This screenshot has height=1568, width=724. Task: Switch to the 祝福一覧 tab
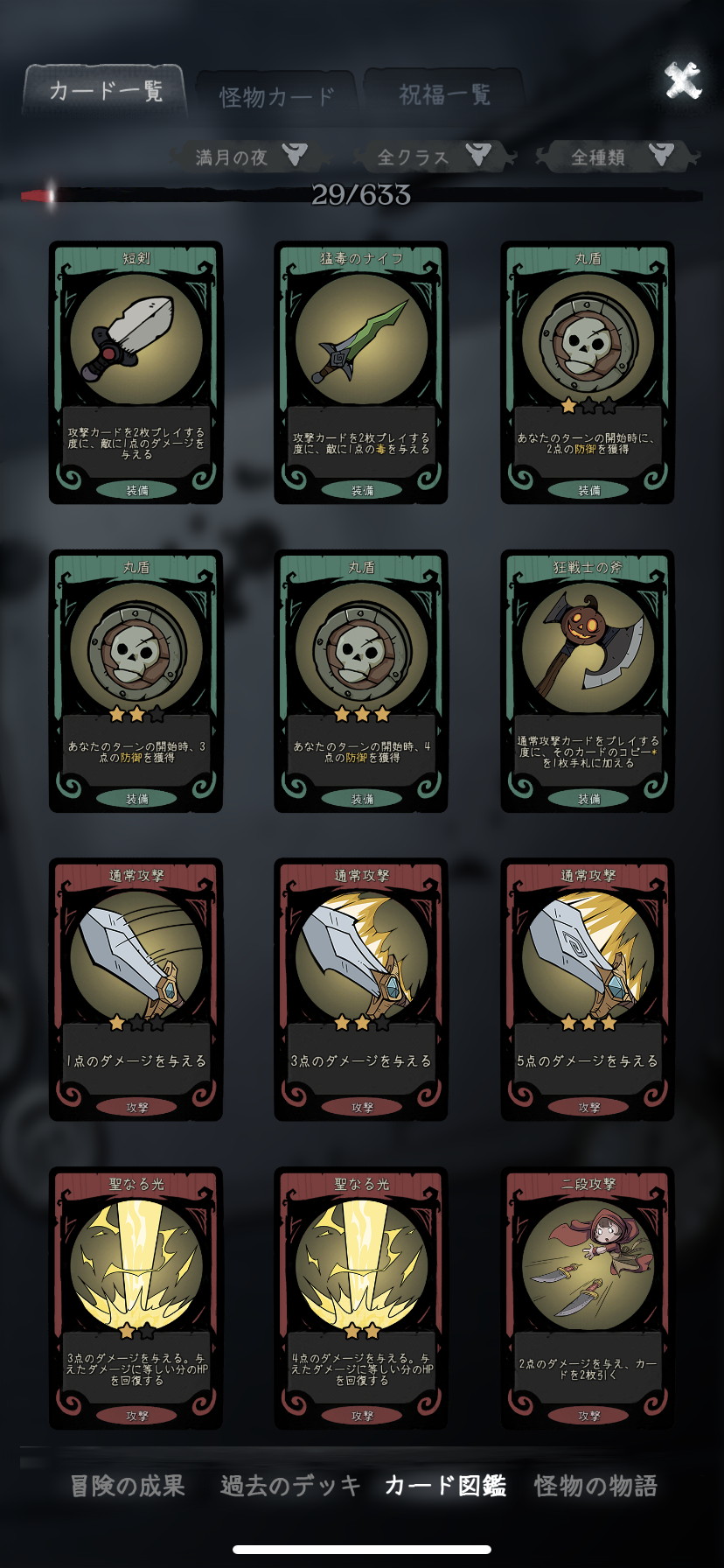point(444,94)
